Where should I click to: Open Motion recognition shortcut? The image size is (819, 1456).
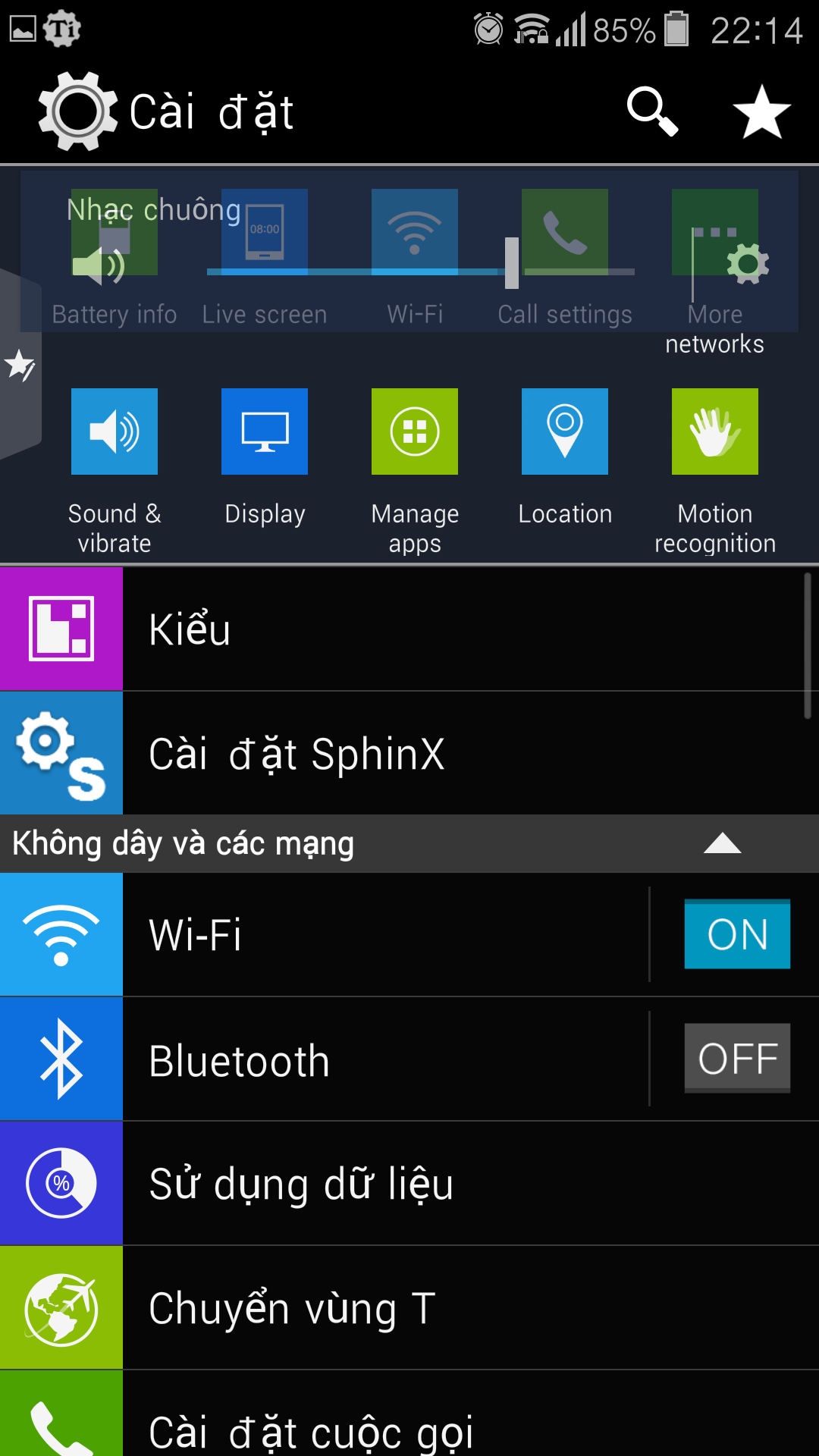(715, 471)
